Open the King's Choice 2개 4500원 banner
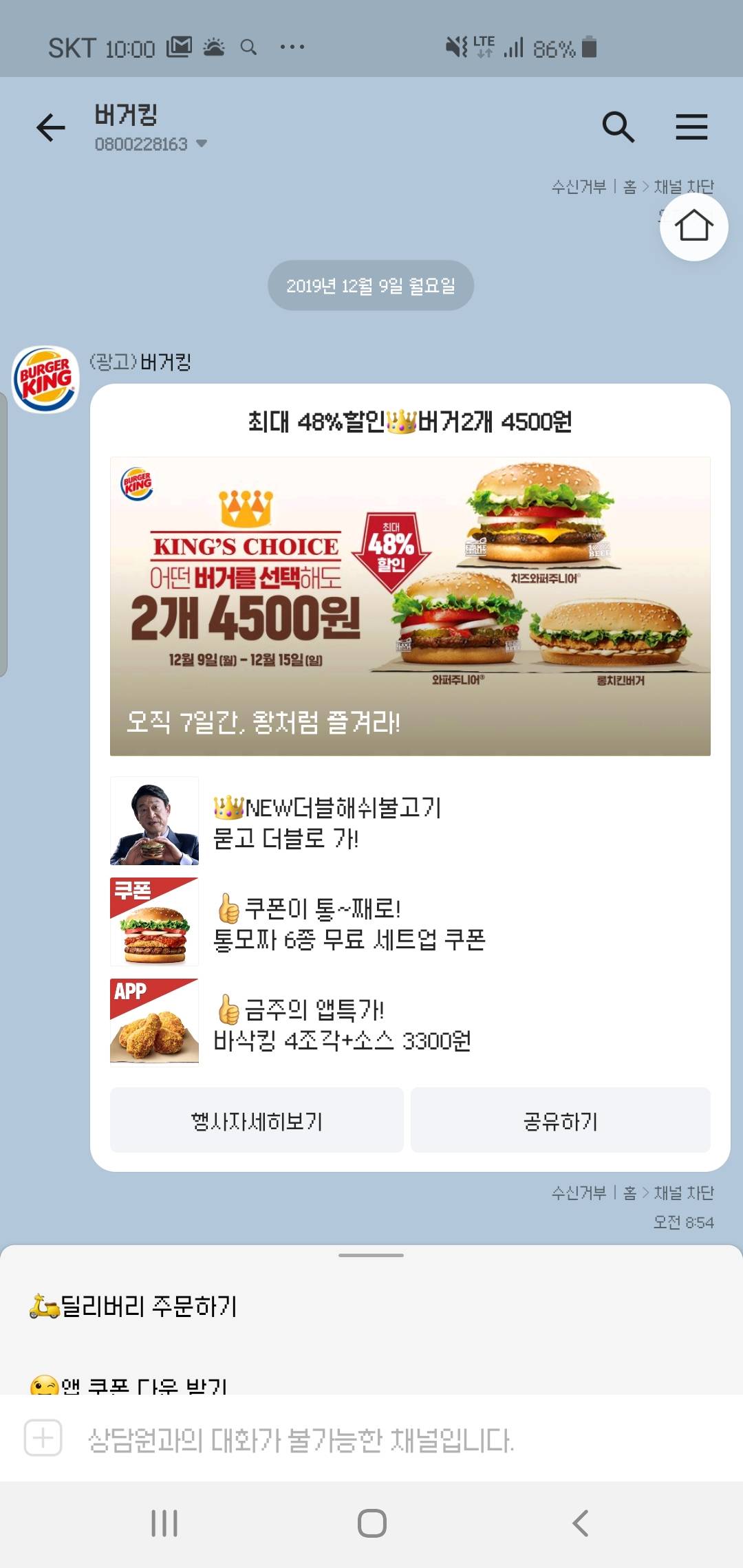 (x=410, y=606)
